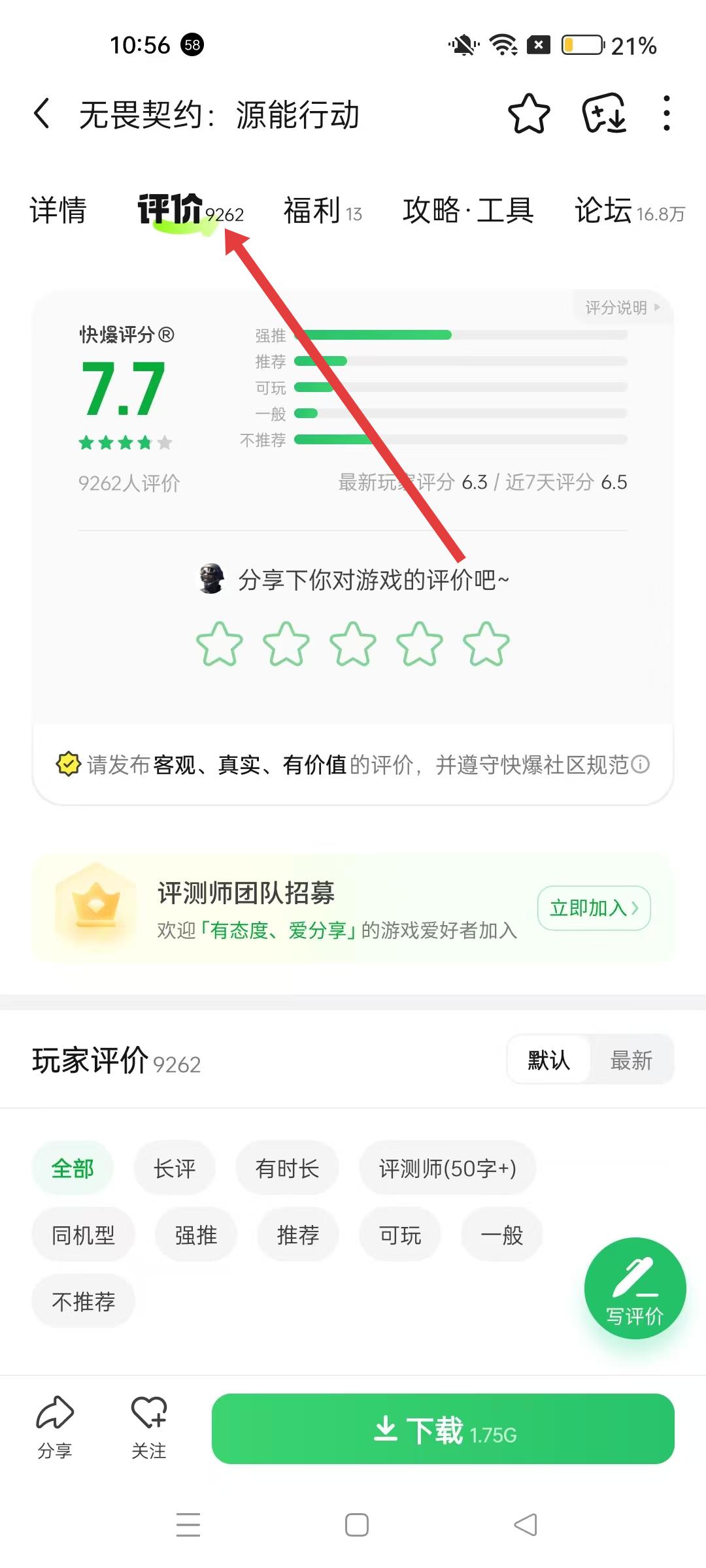This screenshot has height=1568, width=706.
Task: Write a review with 写评价 button
Action: (x=635, y=1288)
